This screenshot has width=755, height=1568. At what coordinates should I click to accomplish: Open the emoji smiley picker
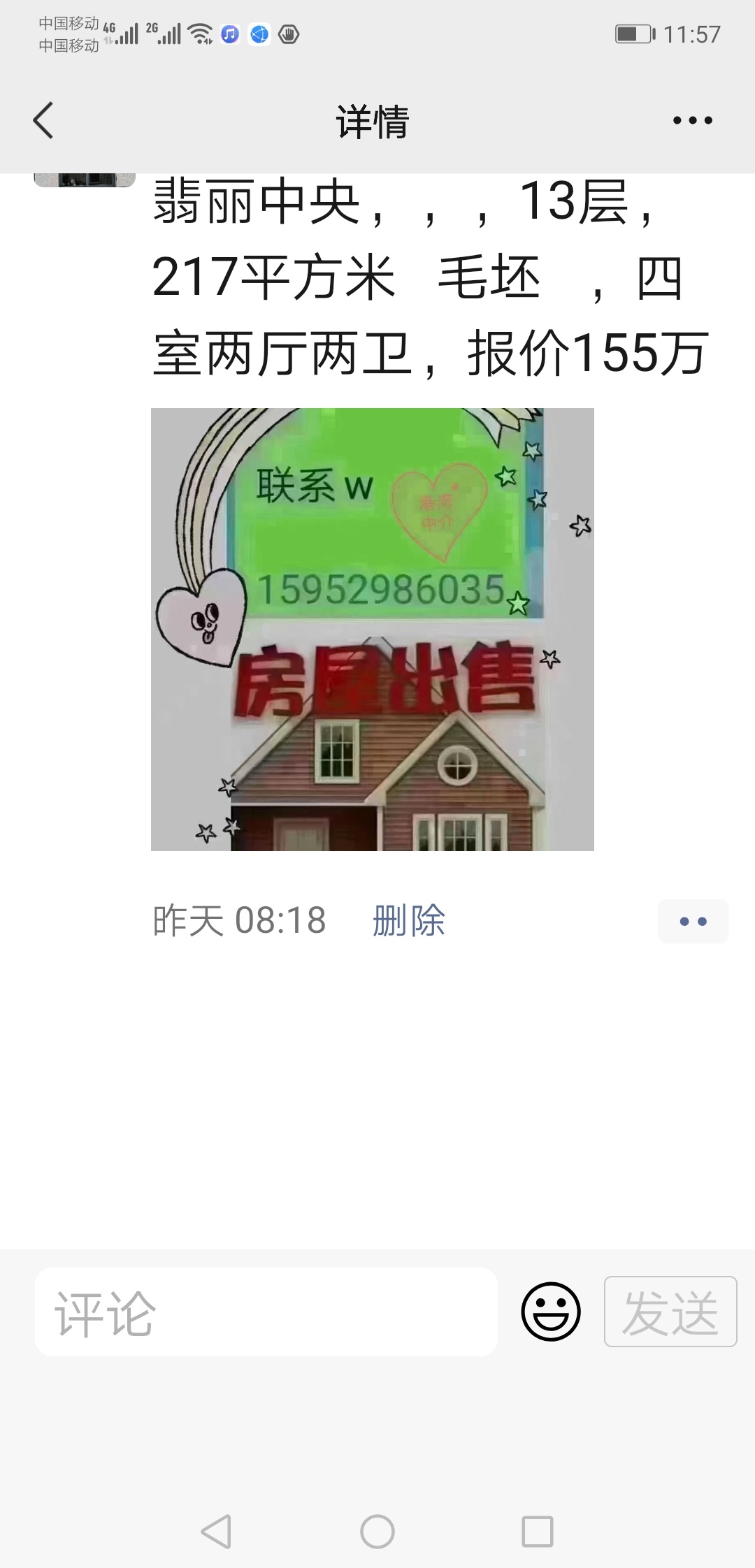click(x=551, y=1312)
